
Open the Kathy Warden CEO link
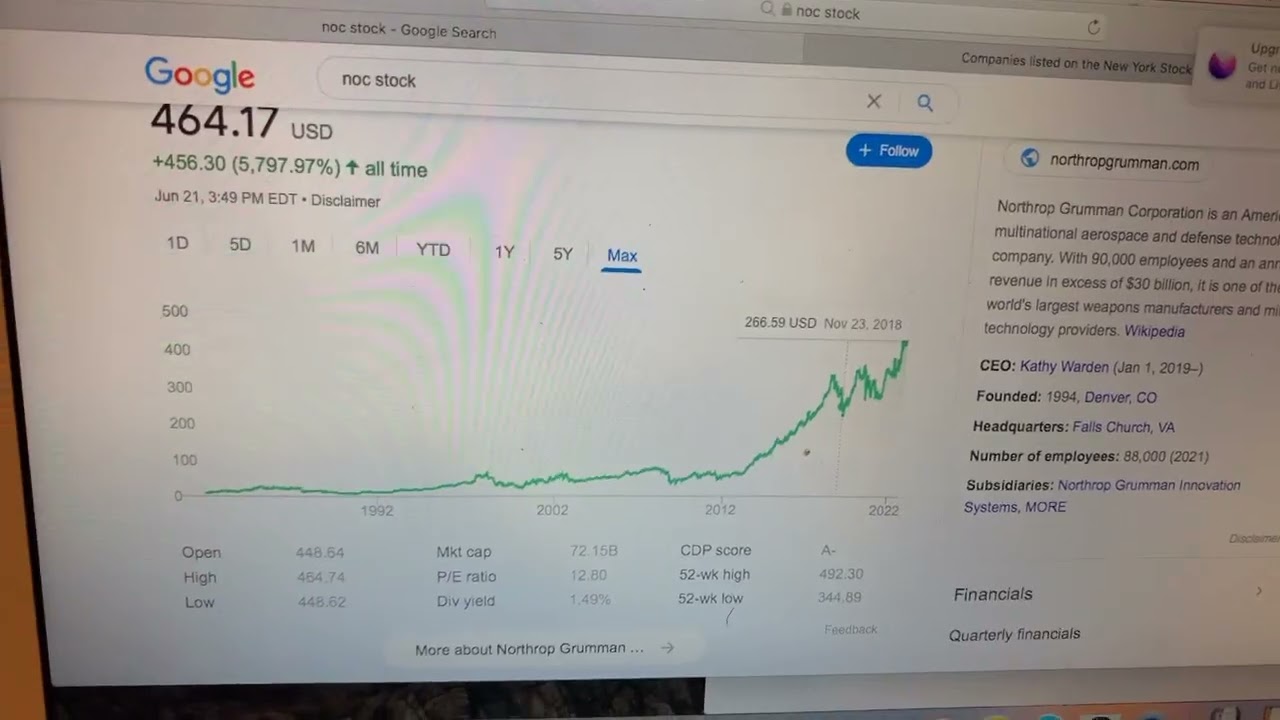coord(1064,367)
